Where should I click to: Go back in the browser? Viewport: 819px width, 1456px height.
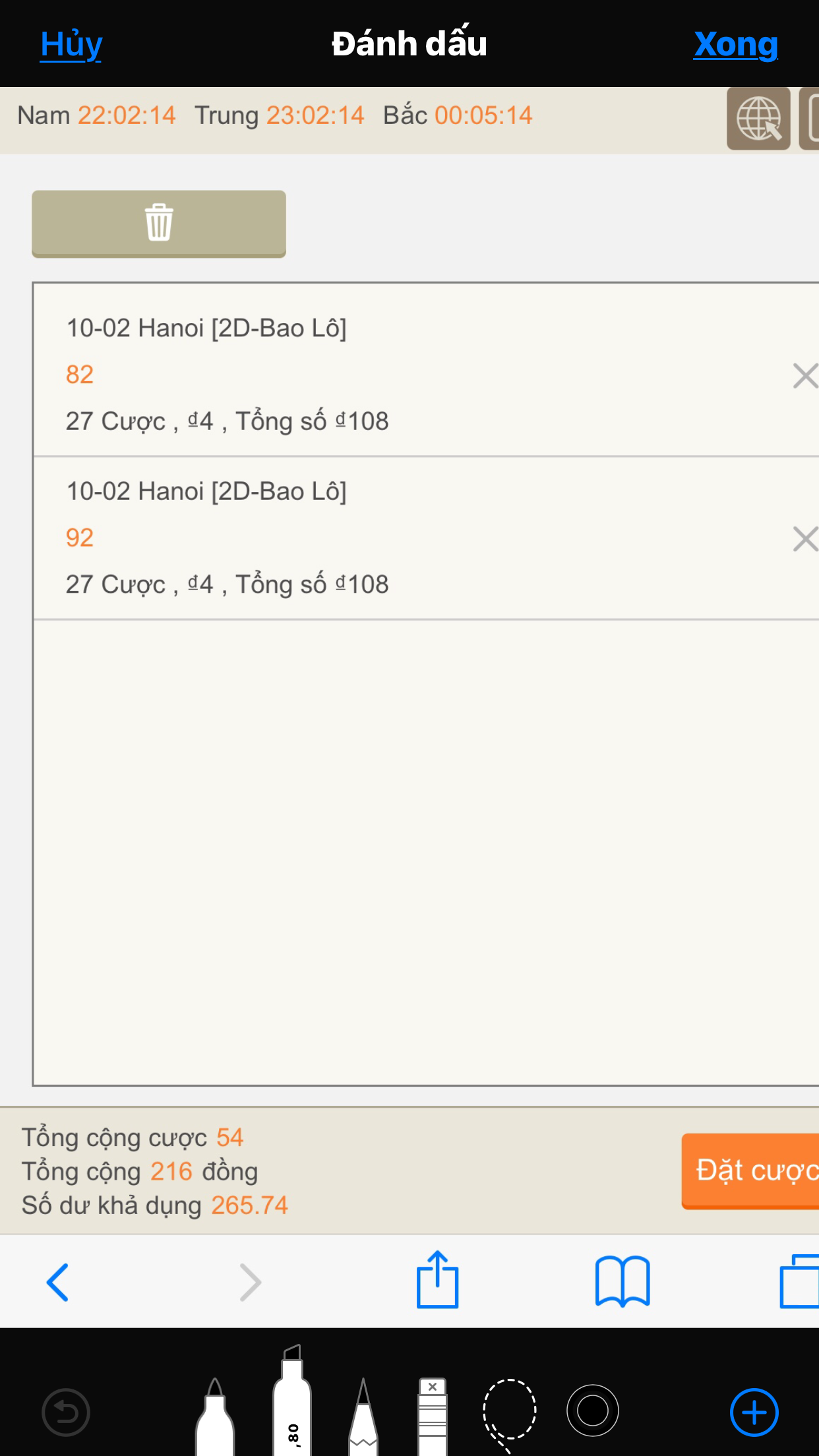pos(58,1282)
